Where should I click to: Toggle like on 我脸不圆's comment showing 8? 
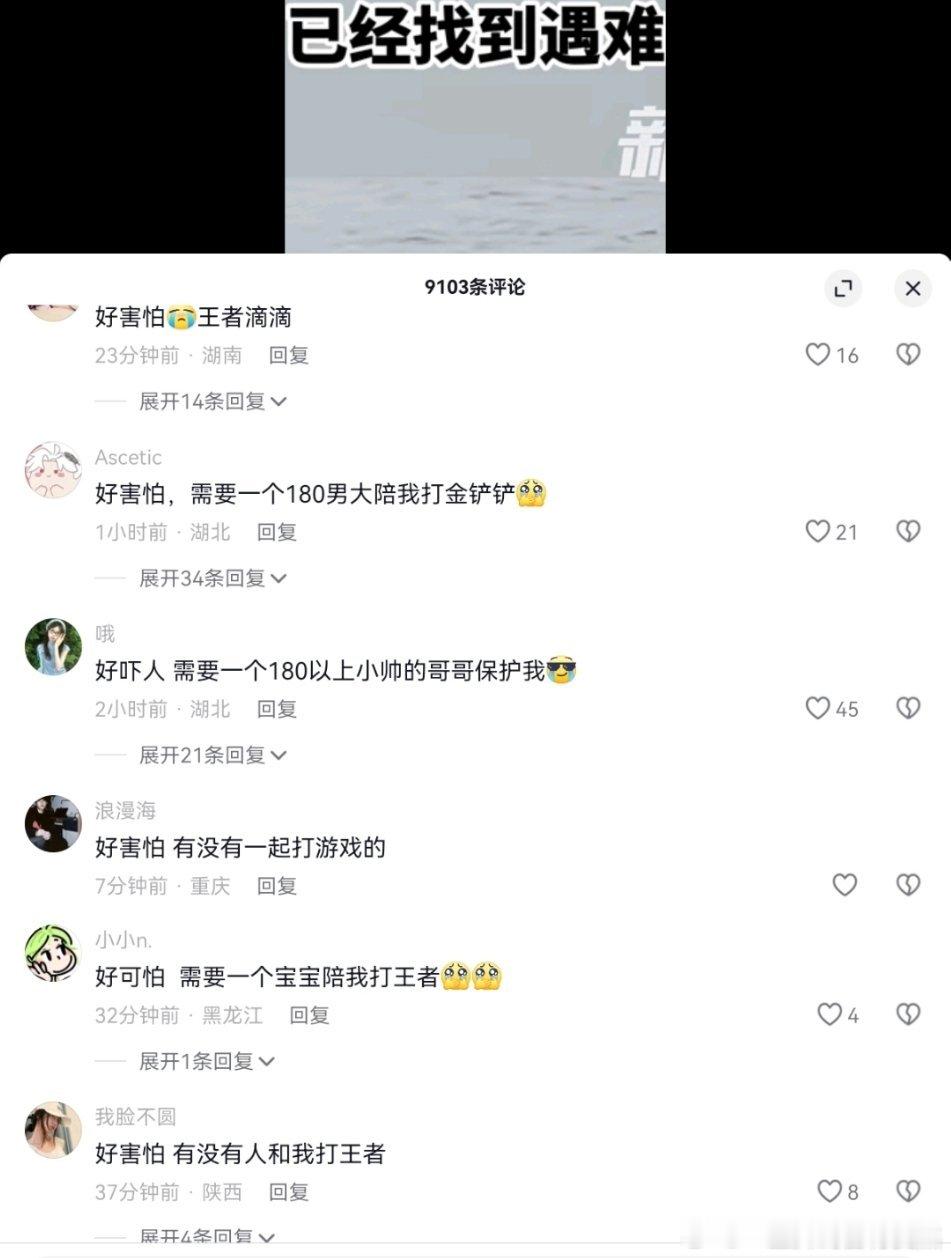pos(830,1192)
